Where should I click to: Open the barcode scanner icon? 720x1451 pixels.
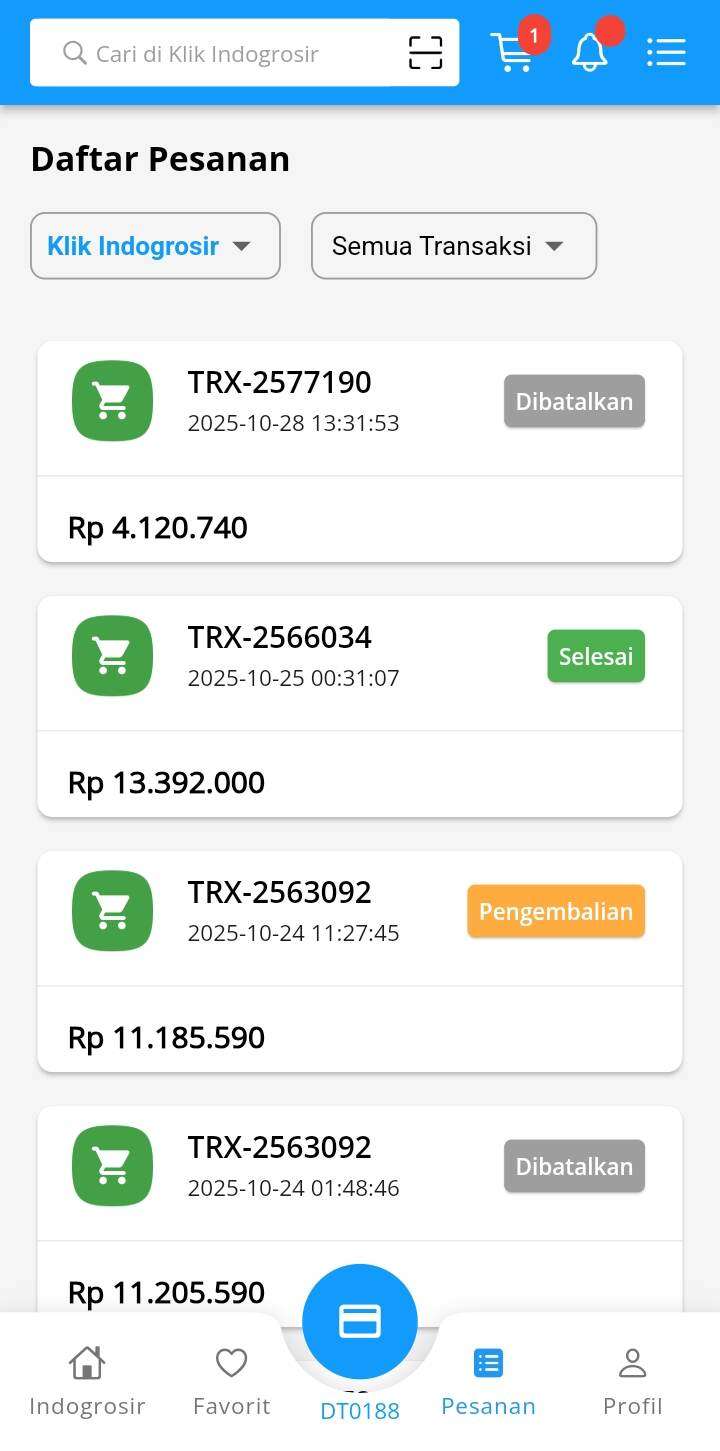point(424,52)
